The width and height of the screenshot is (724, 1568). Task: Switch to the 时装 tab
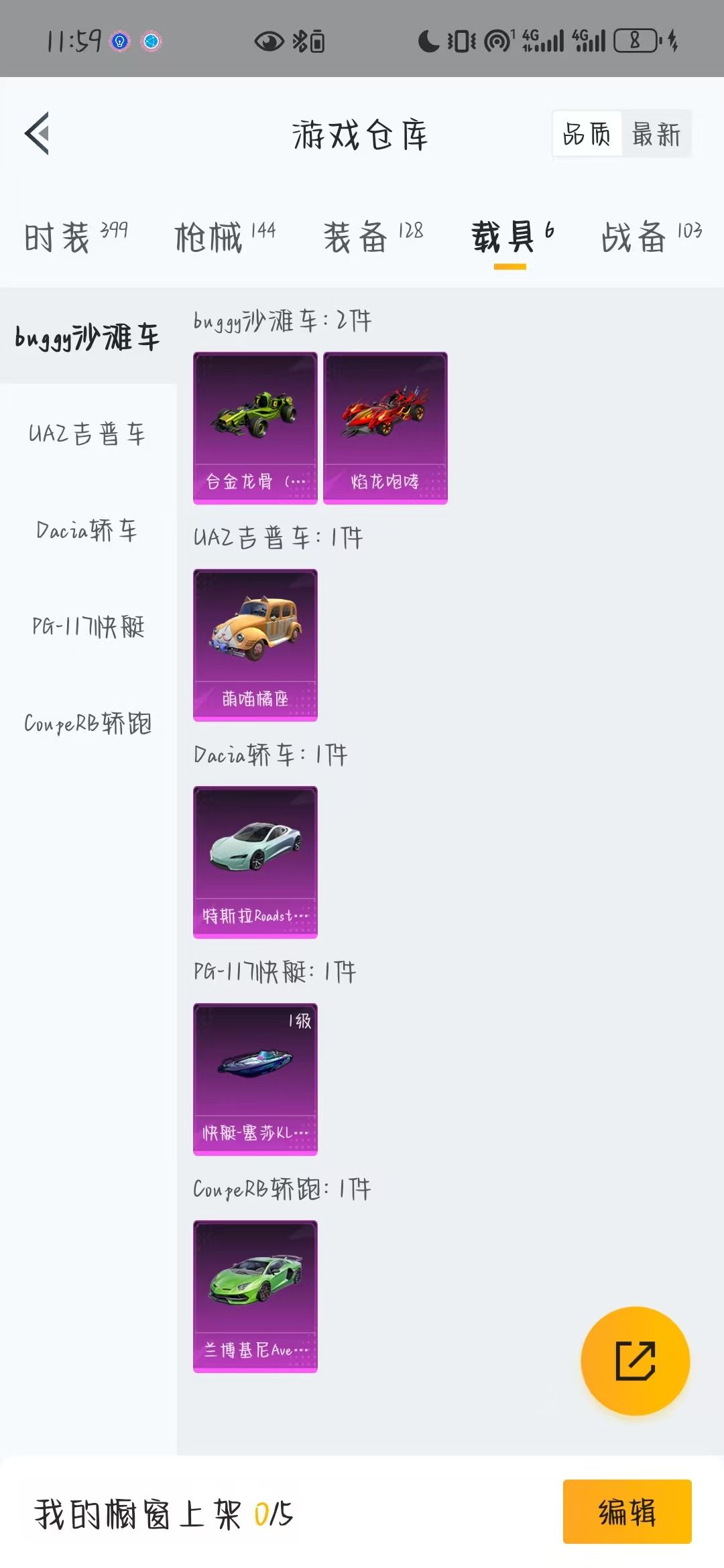[x=75, y=237]
